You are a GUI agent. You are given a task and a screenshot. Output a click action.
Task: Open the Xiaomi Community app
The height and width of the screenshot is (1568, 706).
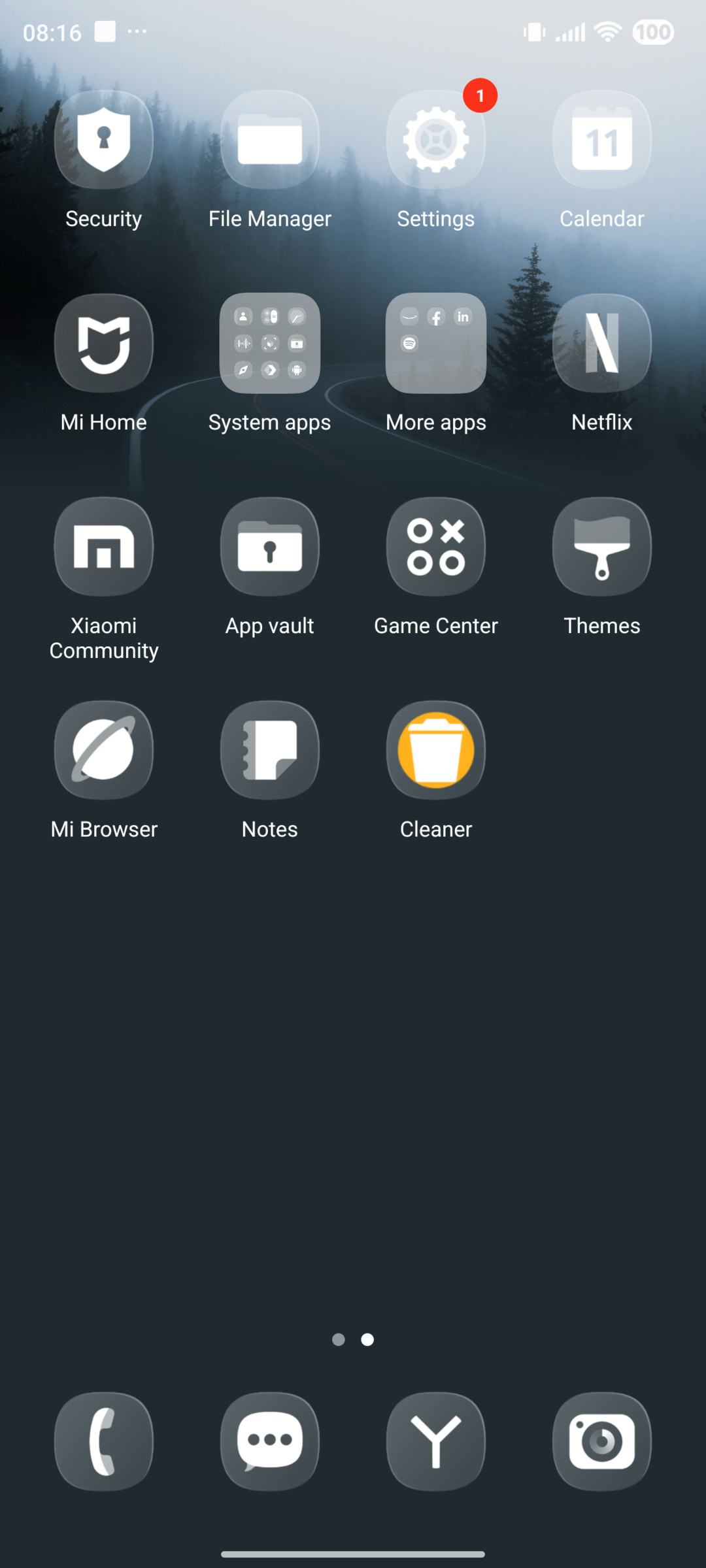click(103, 547)
